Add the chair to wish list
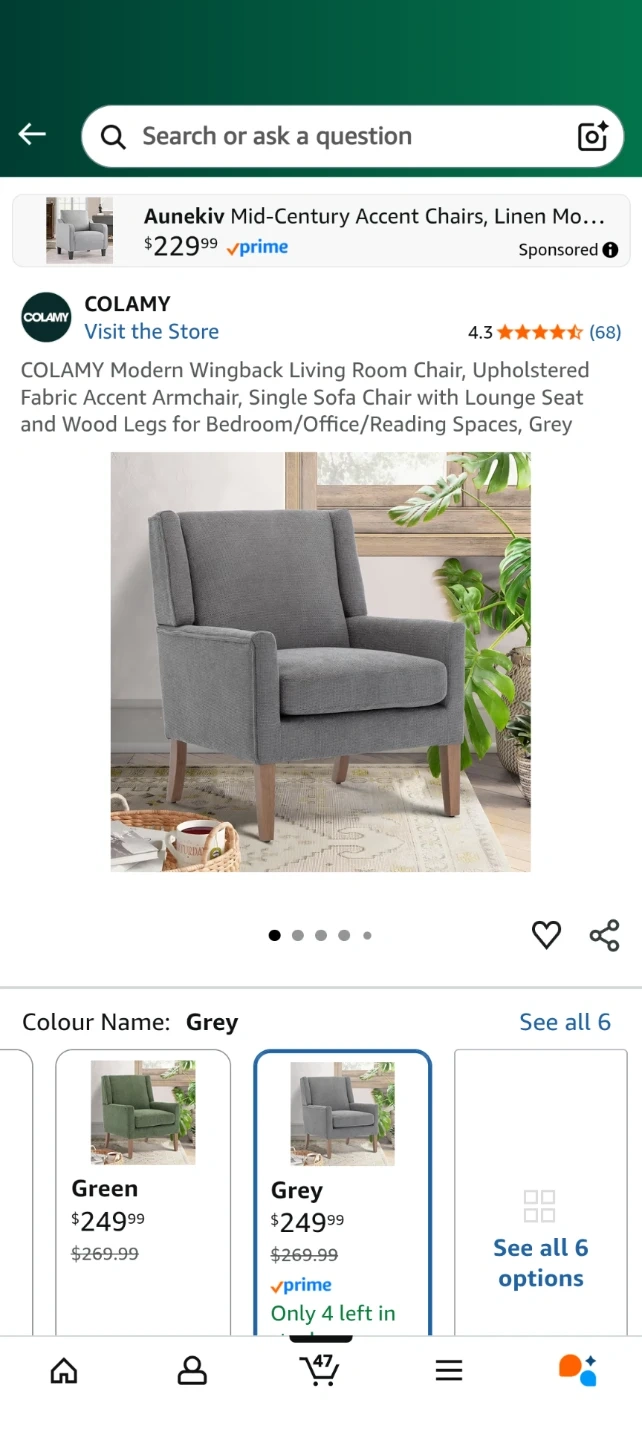The height and width of the screenshot is (1440, 642). 546,935
